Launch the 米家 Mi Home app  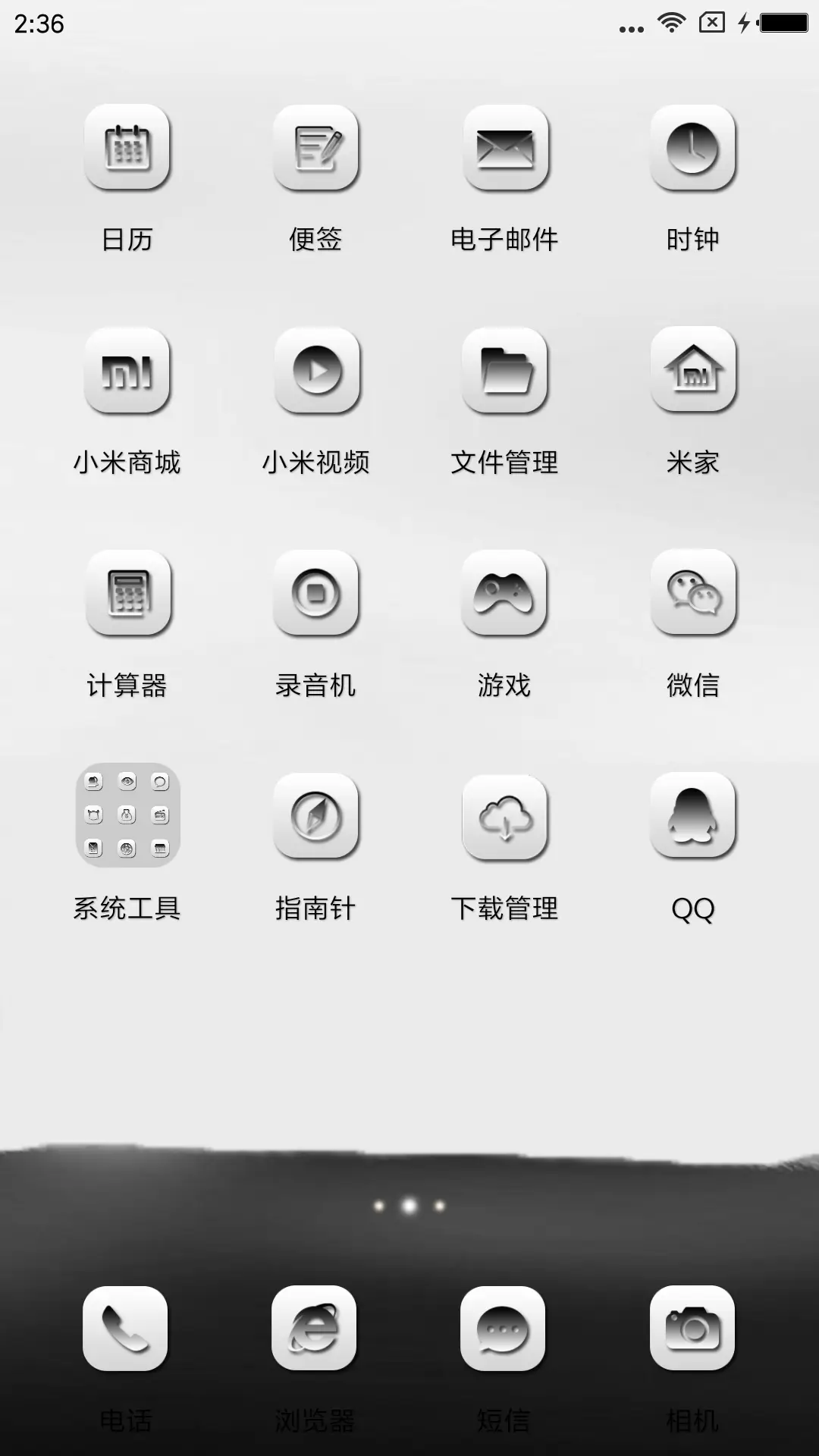coord(693,373)
